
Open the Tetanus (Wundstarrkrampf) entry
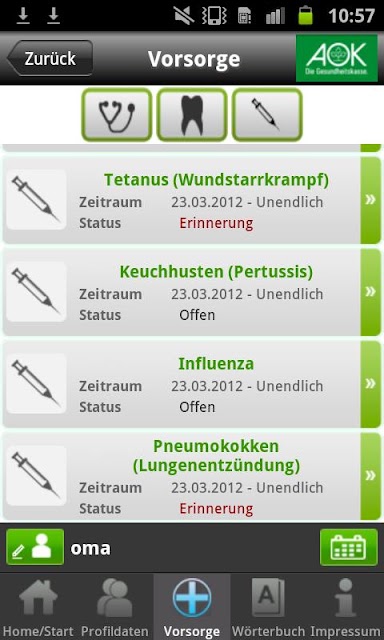(192, 200)
